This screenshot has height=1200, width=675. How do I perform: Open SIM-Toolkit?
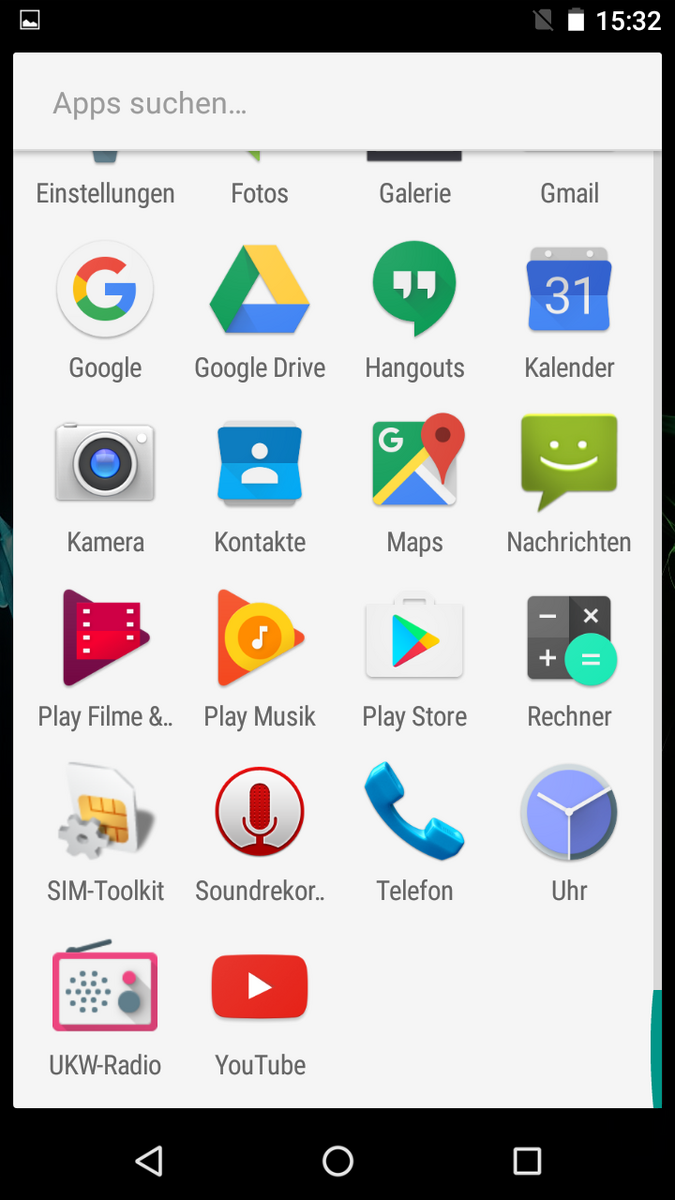[x=105, y=812]
